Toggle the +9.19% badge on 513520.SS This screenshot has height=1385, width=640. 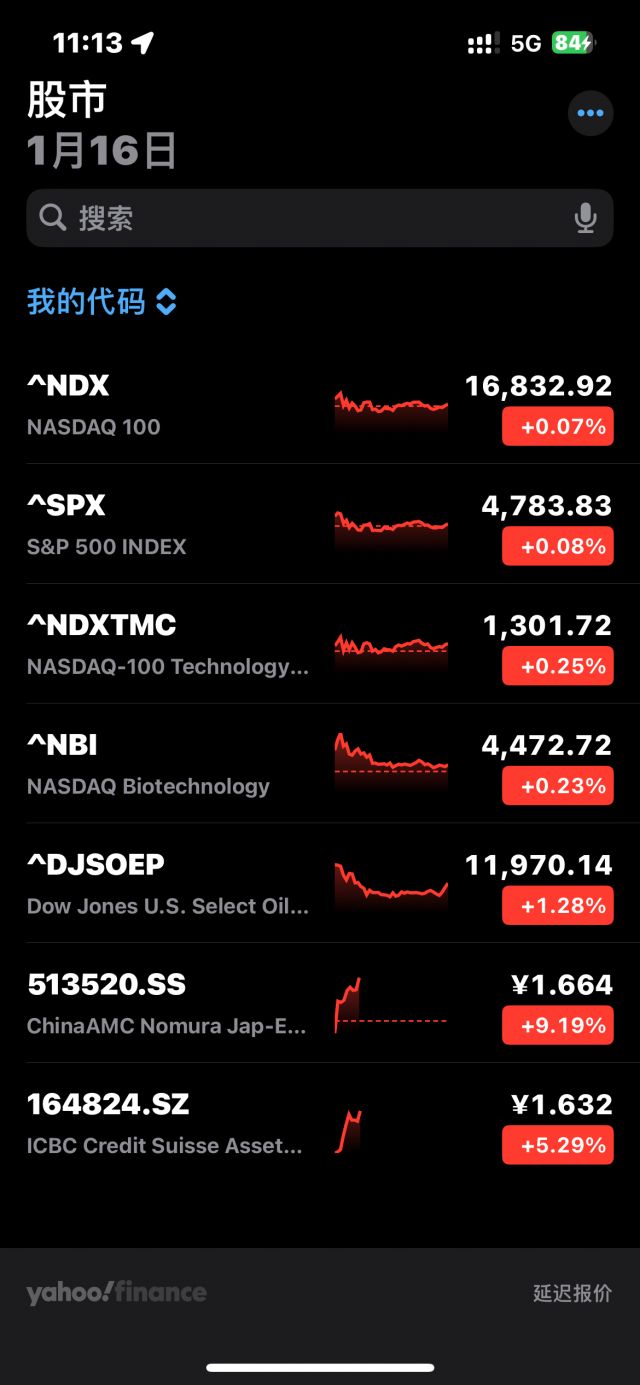click(558, 1026)
